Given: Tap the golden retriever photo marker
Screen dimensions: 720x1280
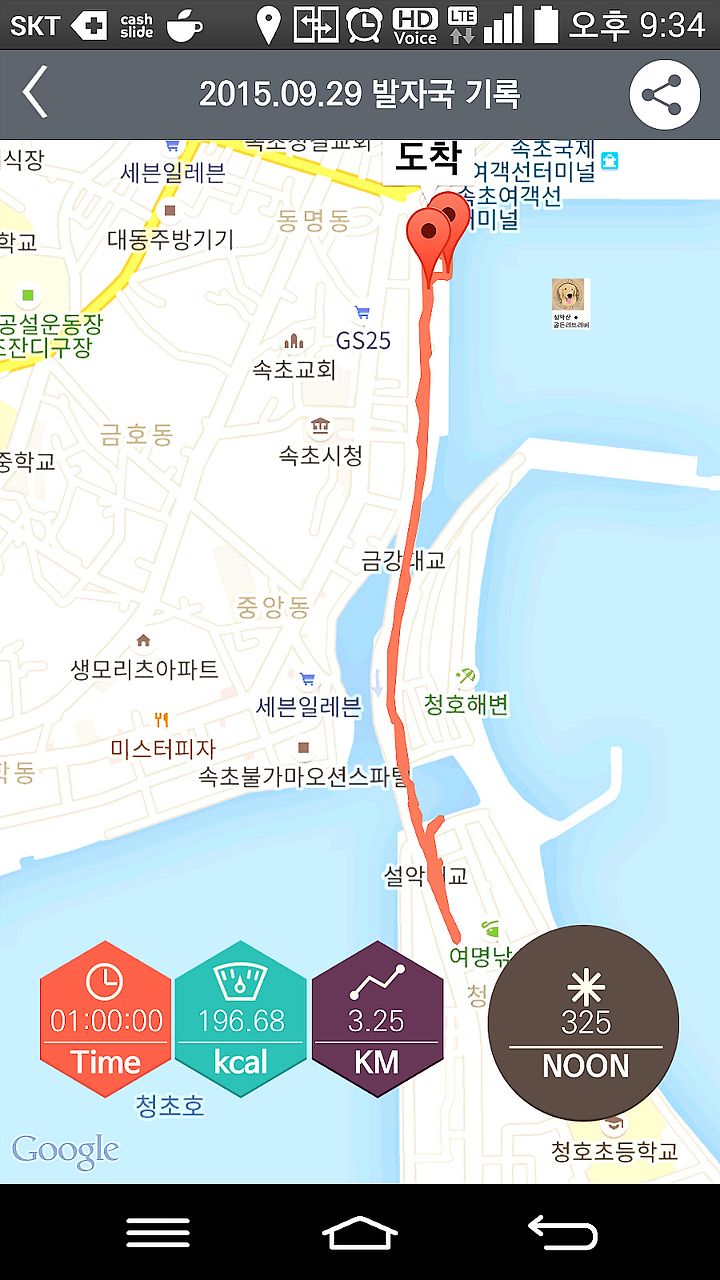Looking at the screenshot, I should (570, 304).
